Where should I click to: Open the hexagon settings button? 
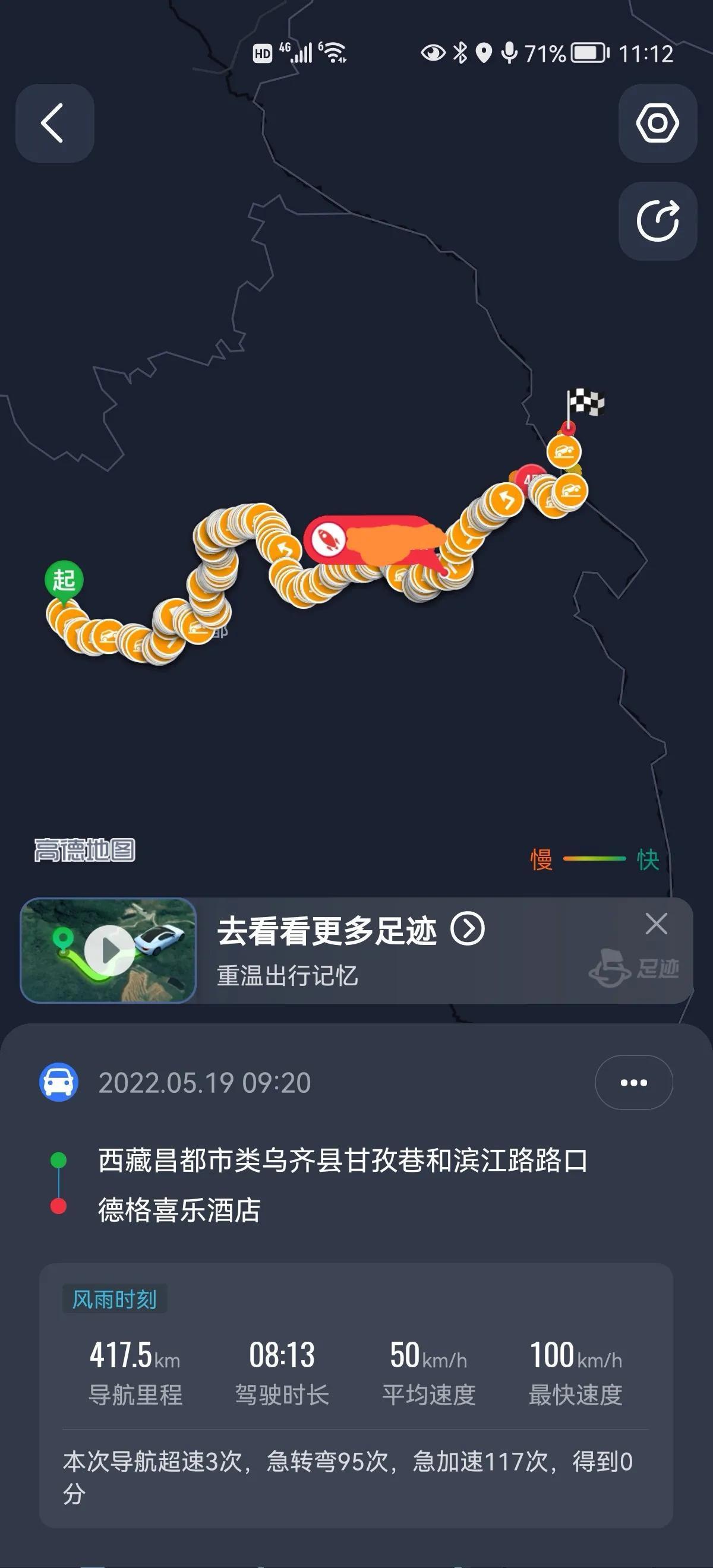pyautogui.click(x=657, y=123)
